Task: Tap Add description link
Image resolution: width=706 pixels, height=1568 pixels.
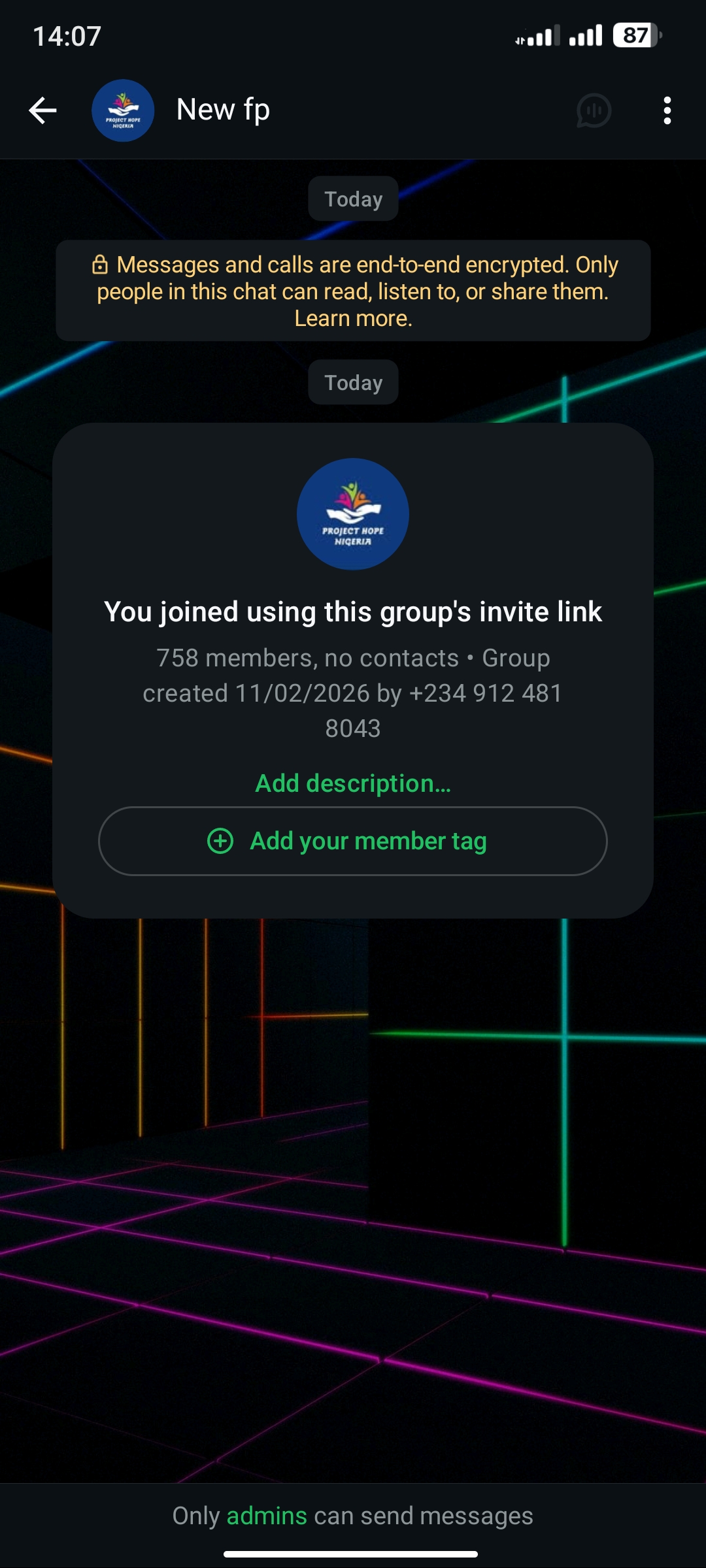Action: pyautogui.click(x=353, y=783)
